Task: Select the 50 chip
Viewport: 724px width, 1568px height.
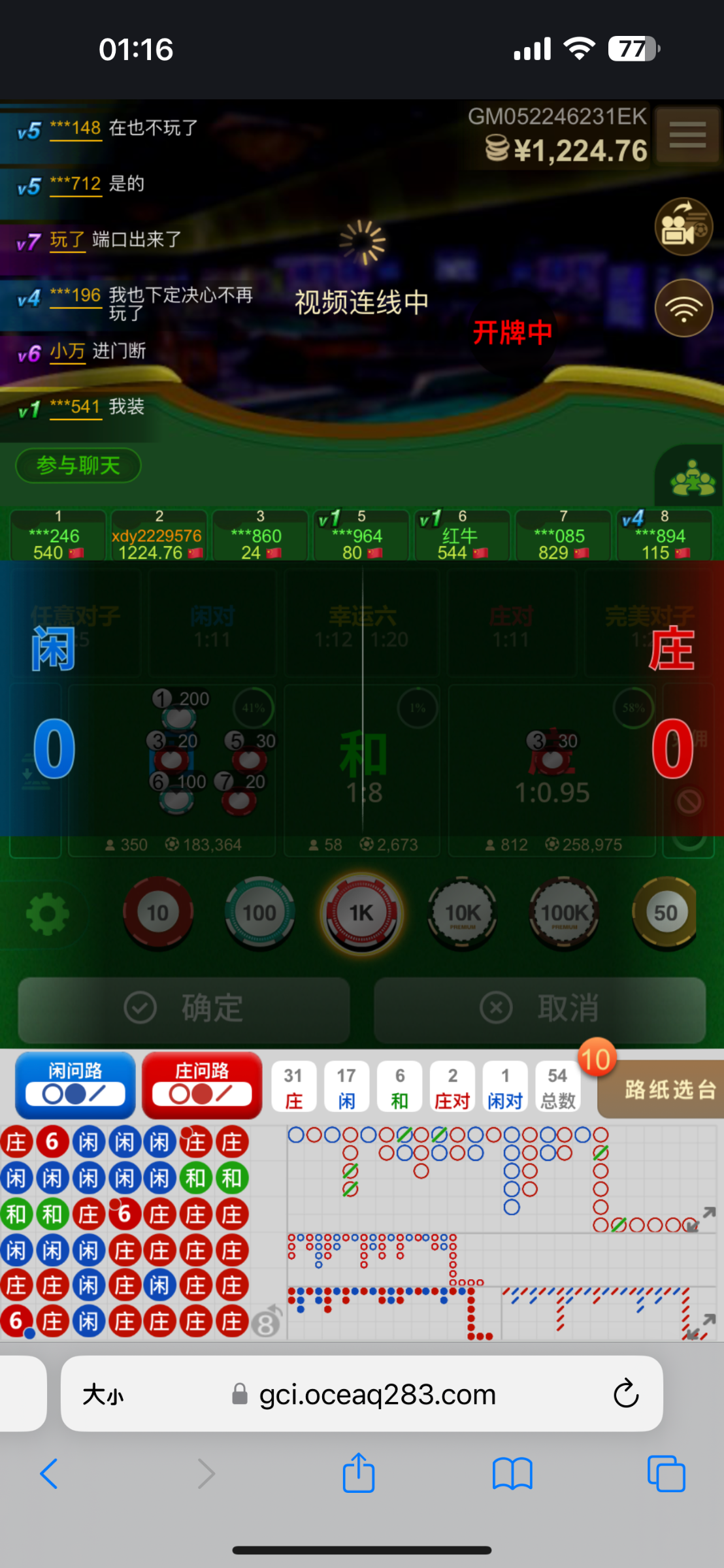Action: (x=665, y=913)
